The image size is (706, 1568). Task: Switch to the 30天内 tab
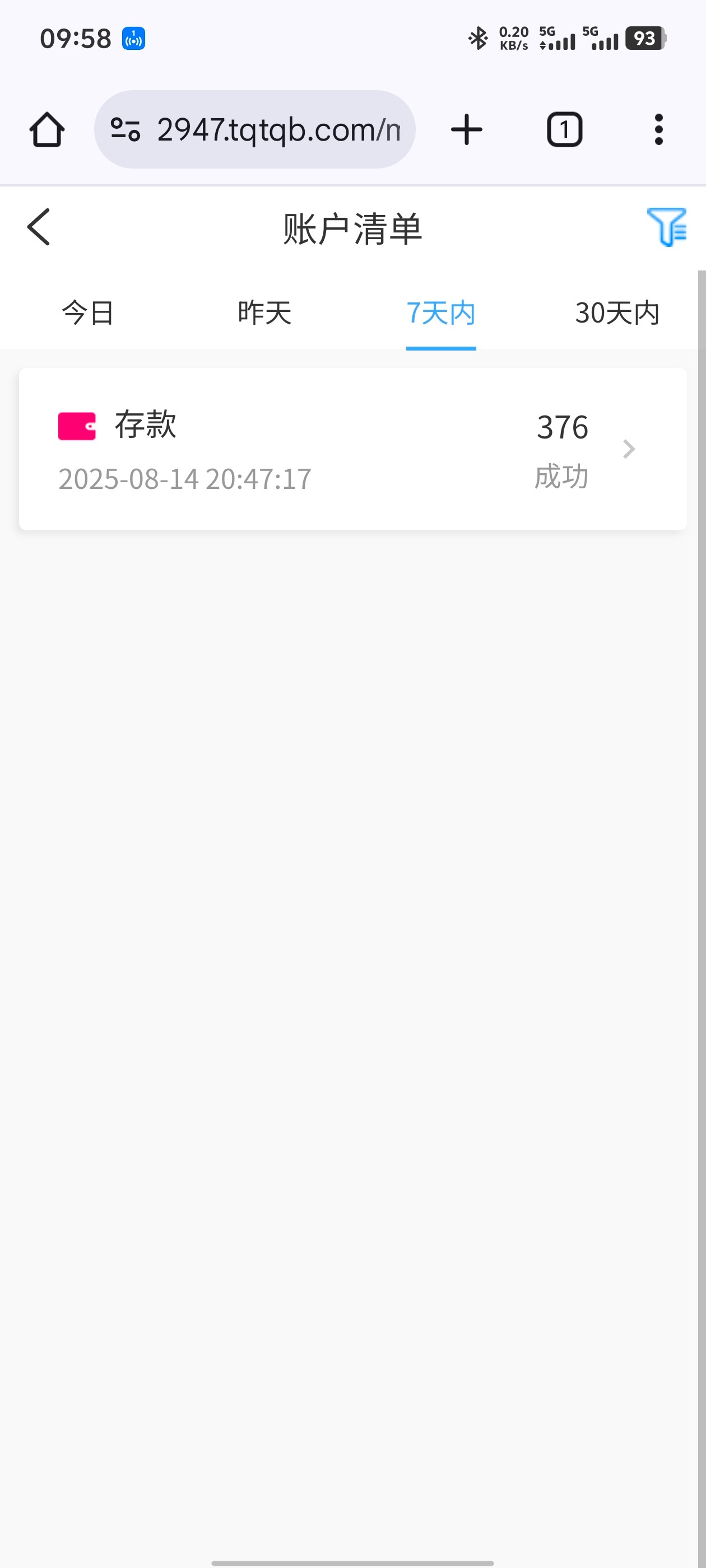[616, 313]
